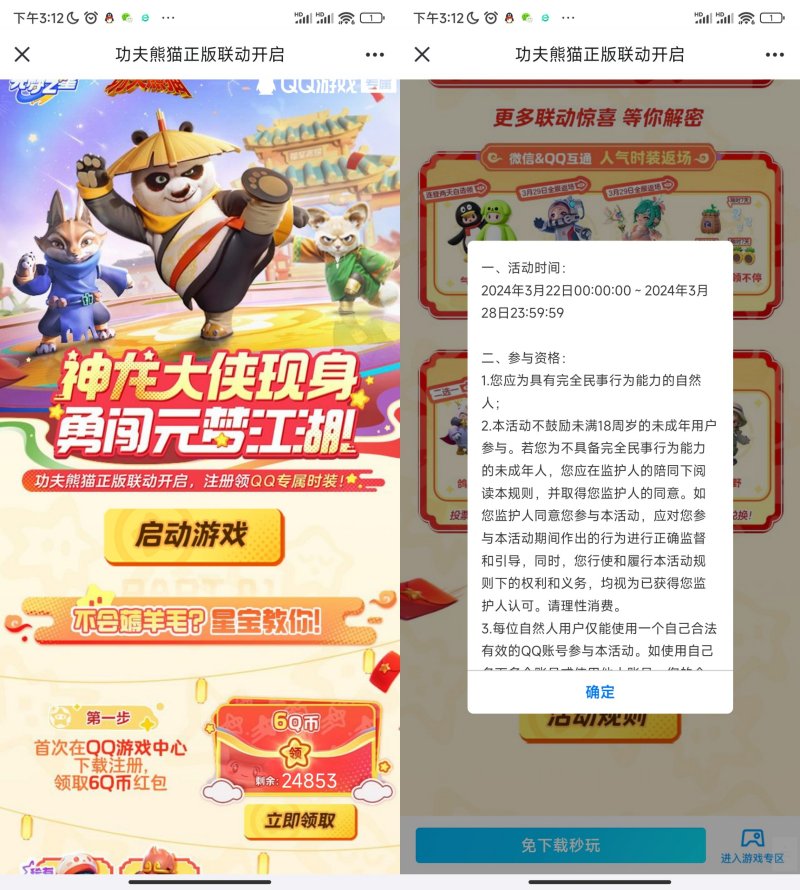Close the page showing the 启动游戏 button
Screen dimensions: 800x890
[x=23, y=55]
